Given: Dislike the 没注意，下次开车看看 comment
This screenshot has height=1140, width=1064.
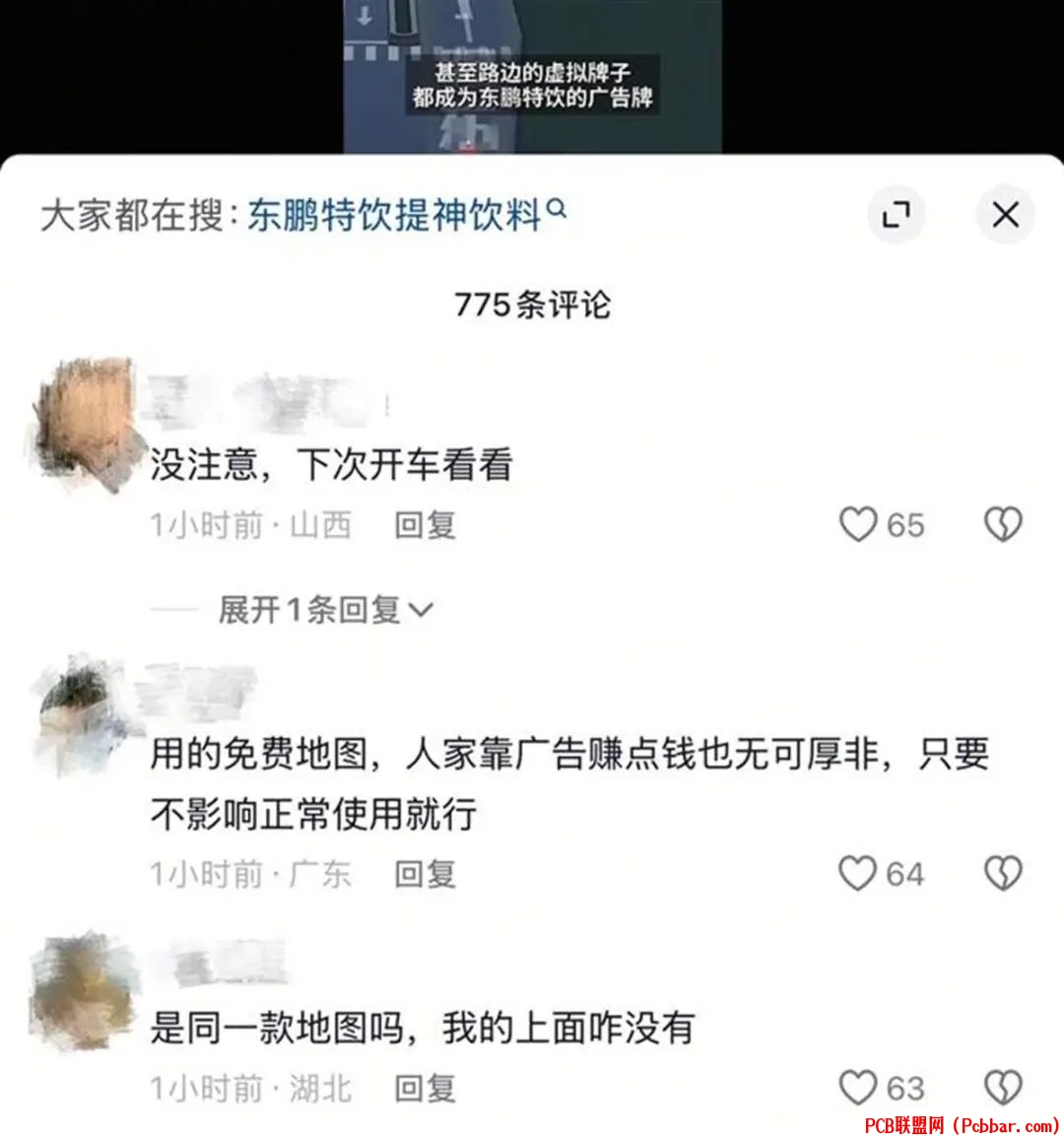Looking at the screenshot, I should [1003, 524].
